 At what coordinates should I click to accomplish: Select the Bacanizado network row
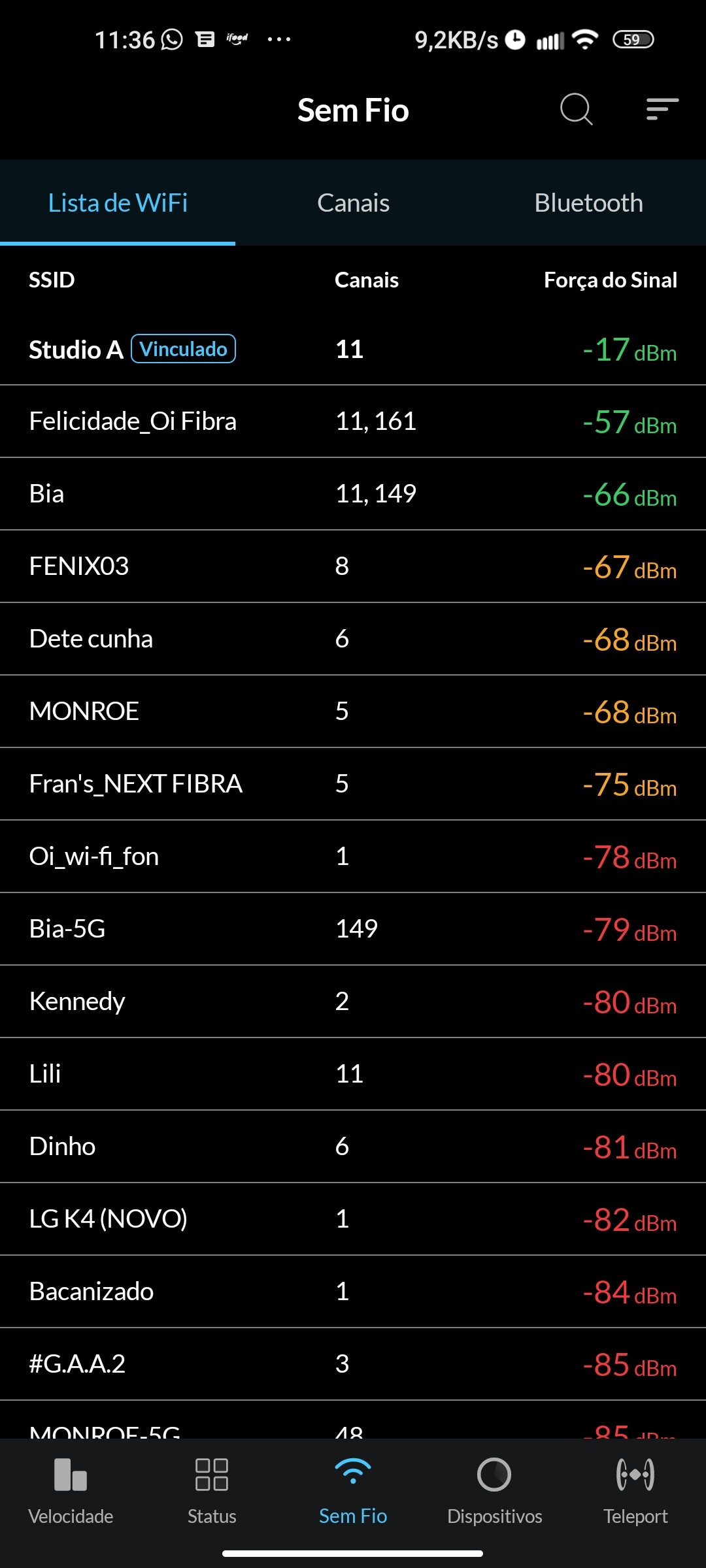pos(92,1292)
